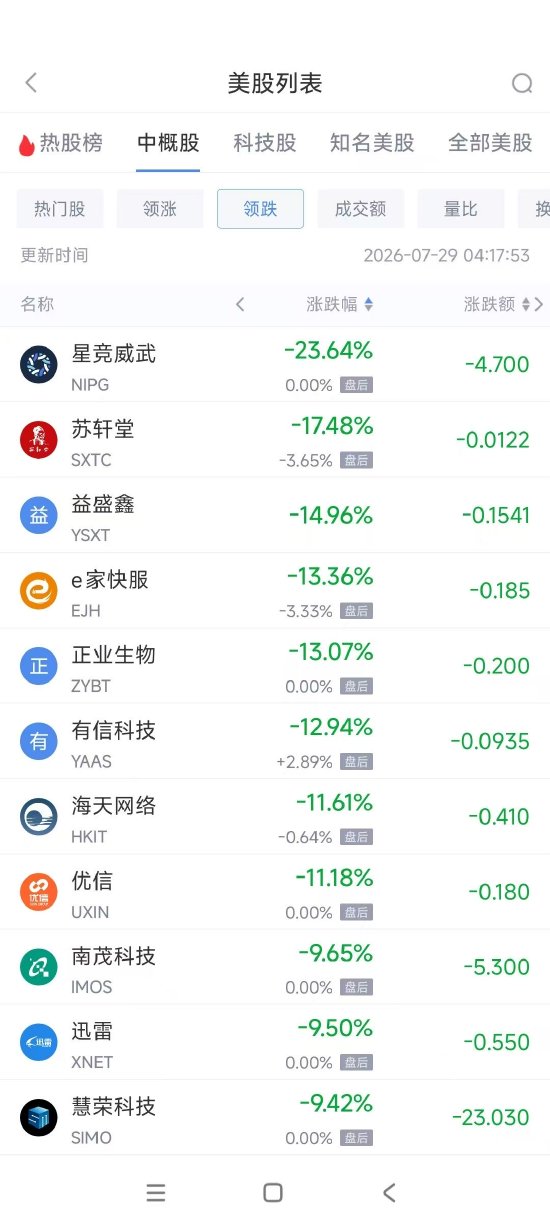Open the 有信科技 YAAS stock row
Screen dimensions: 550x1224
275,741
